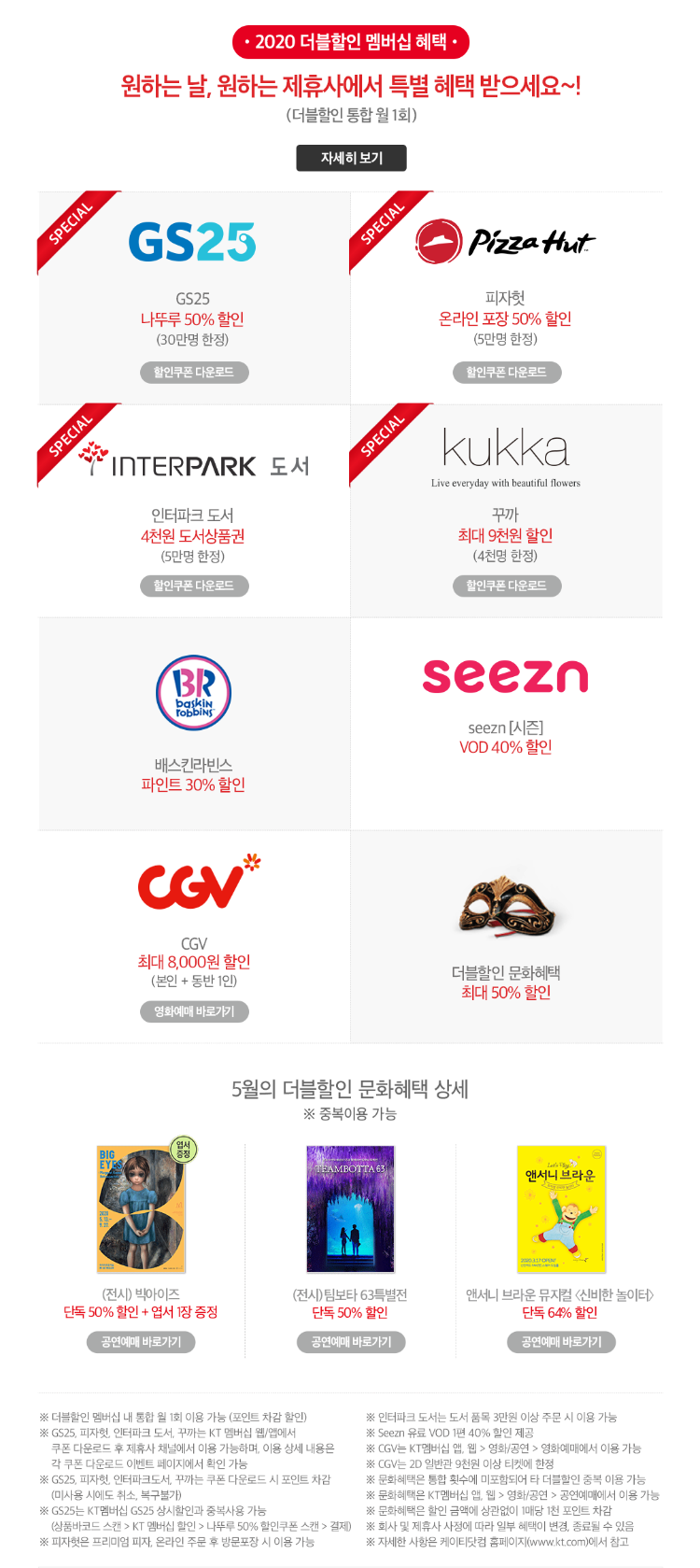Open 공연예매 바로가기 for 팀보타 63특별전
This screenshot has width=700, height=1568.
(x=351, y=1342)
